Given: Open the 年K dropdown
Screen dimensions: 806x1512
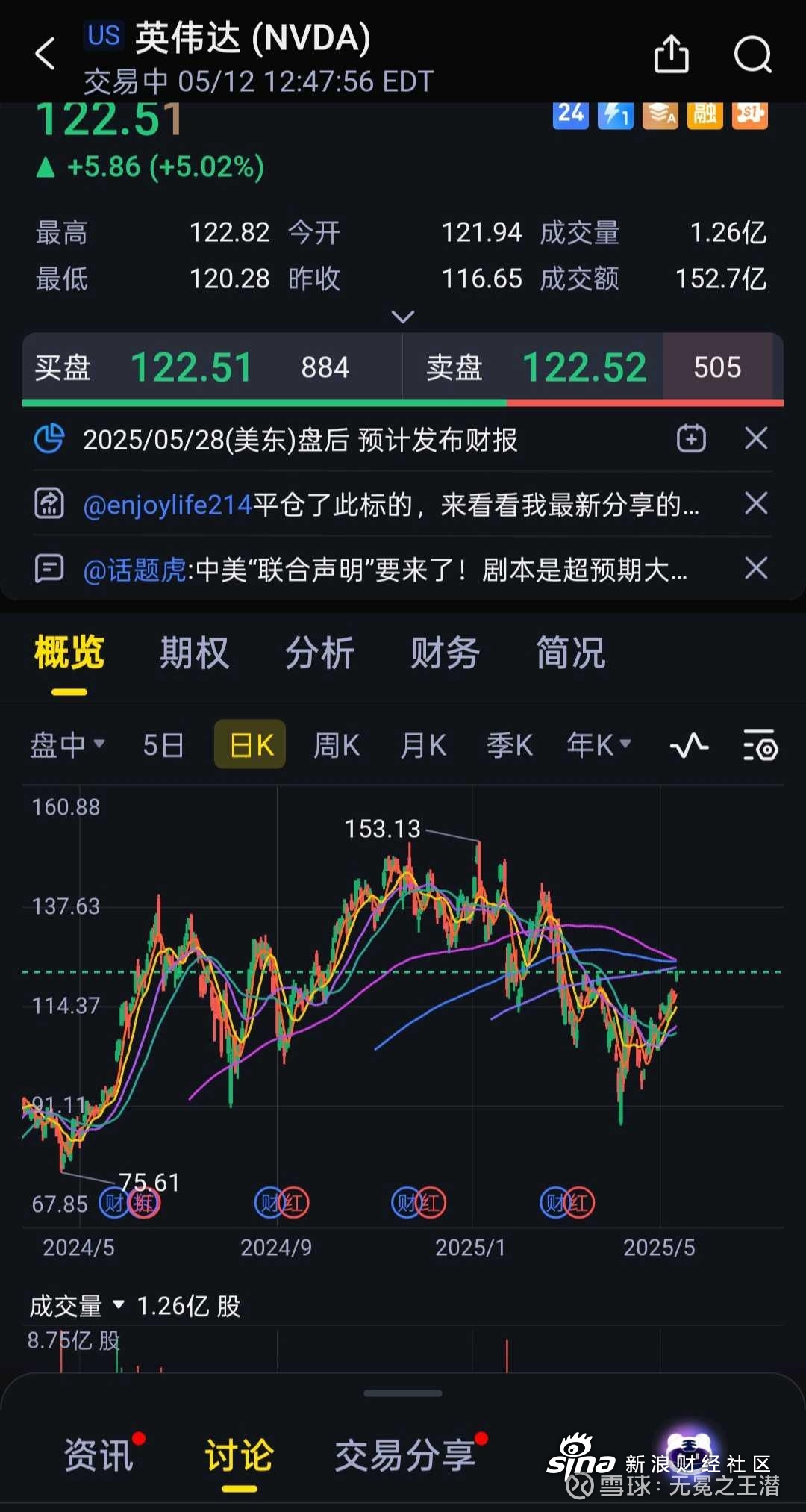Looking at the screenshot, I should [x=599, y=744].
